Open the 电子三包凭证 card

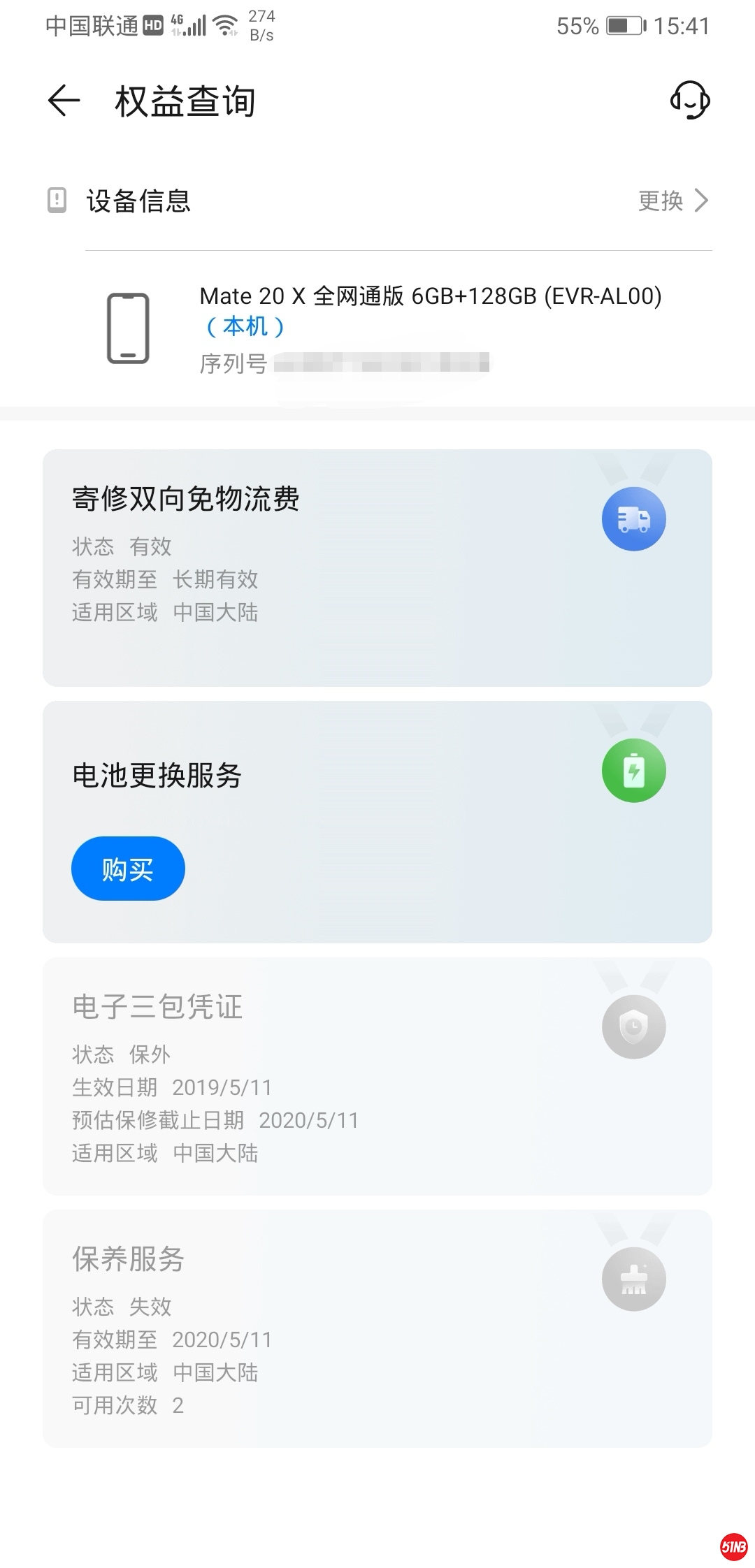(377, 1076)
